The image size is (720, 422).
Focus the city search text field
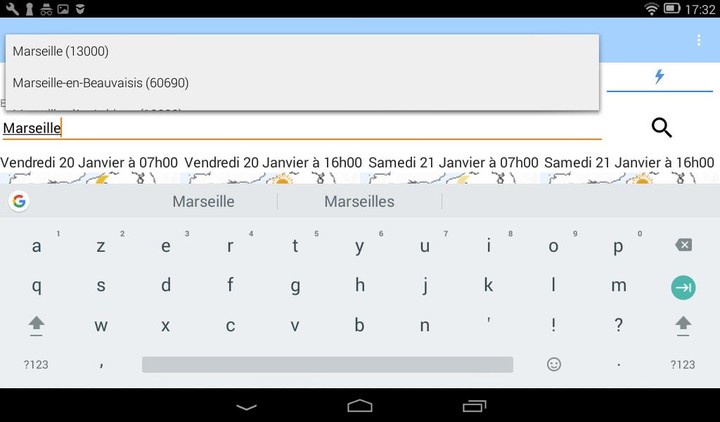300,128
